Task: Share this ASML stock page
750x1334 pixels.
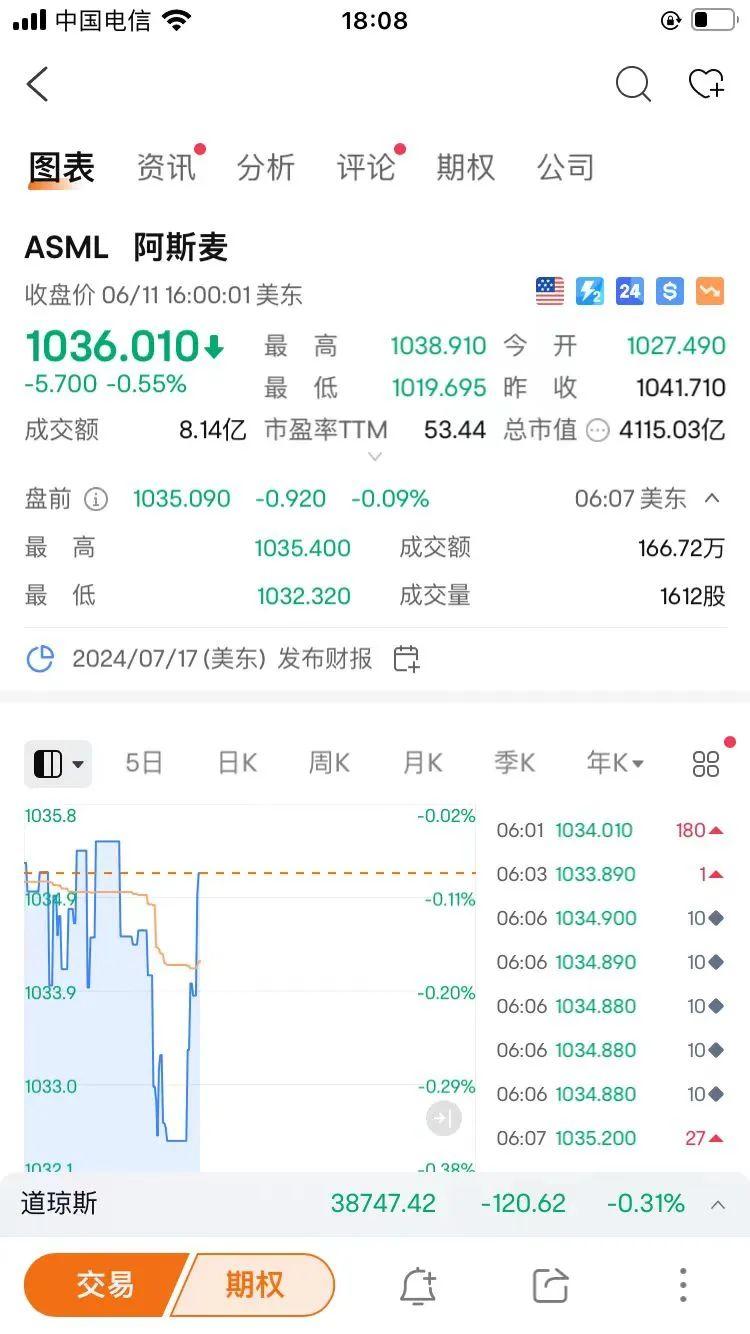Action: pos(550,1285)
